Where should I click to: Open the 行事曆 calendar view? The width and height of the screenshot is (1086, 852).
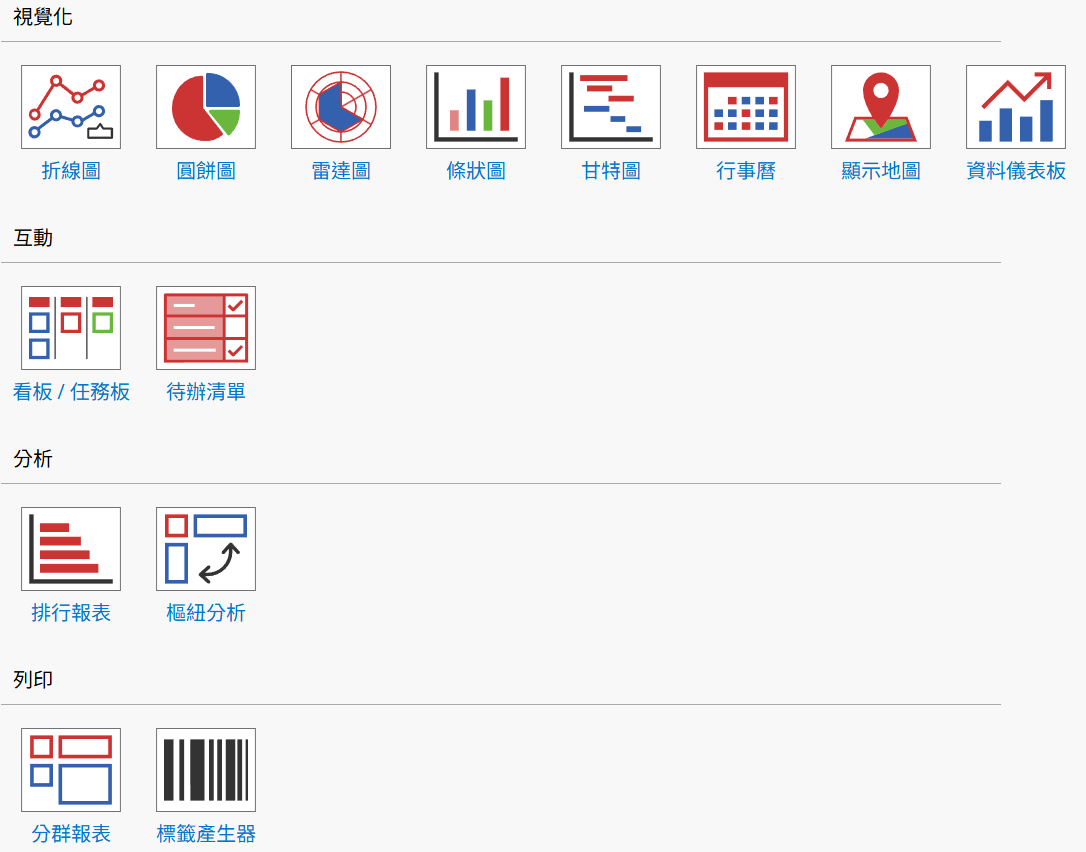pos(746,107)
